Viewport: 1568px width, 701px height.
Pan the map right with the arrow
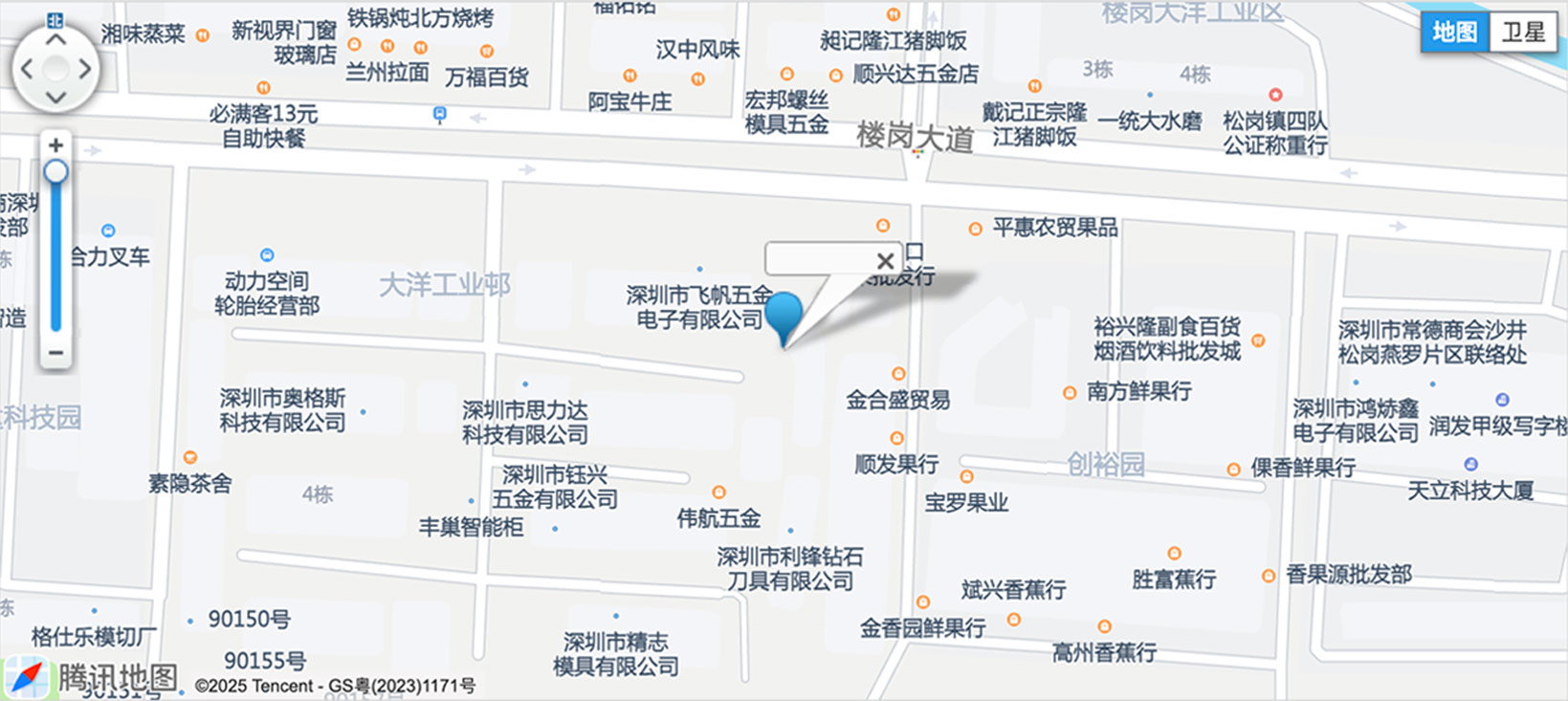pos(85,69)
